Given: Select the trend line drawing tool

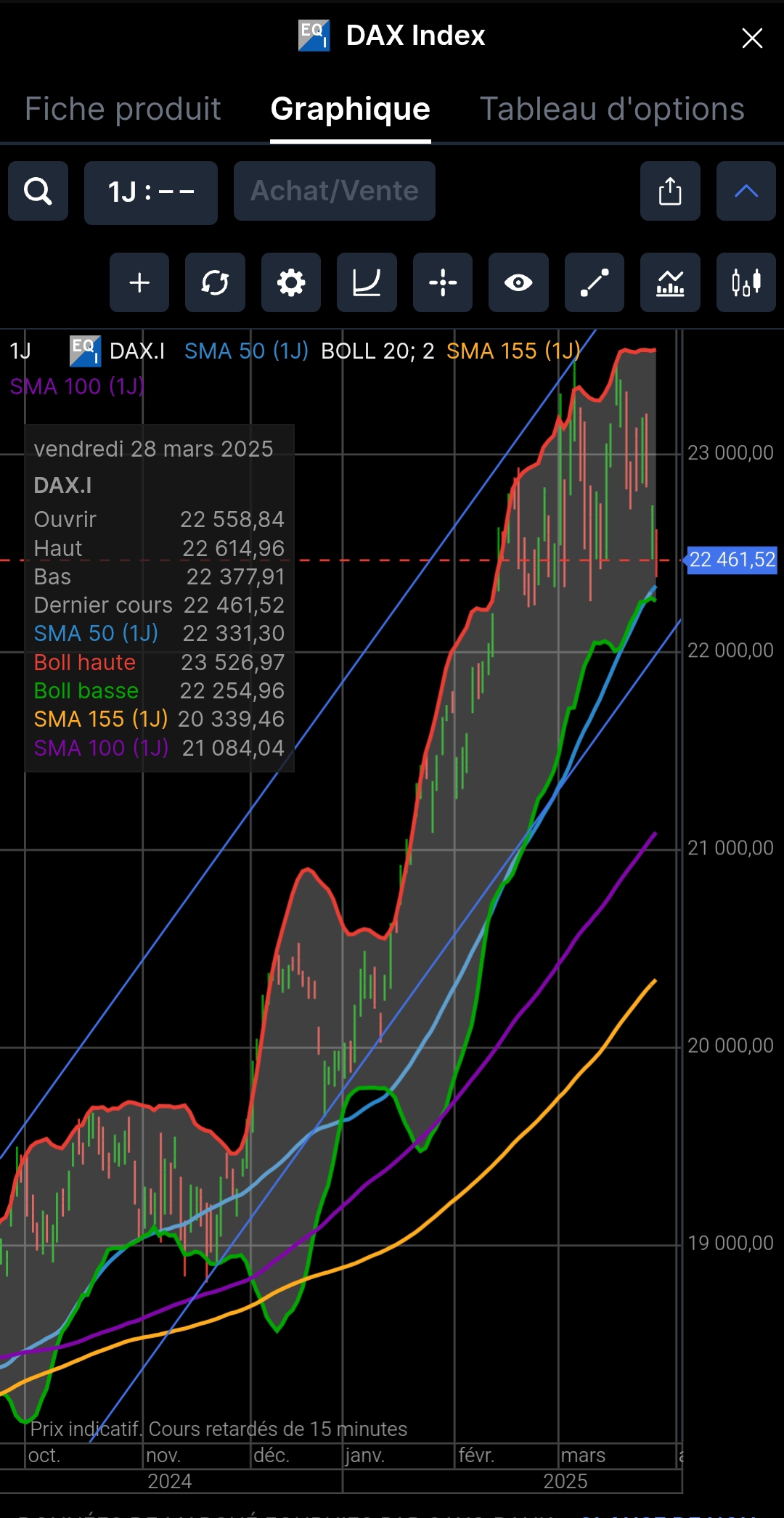Looking at the screenshot, I should click(595, 282).
